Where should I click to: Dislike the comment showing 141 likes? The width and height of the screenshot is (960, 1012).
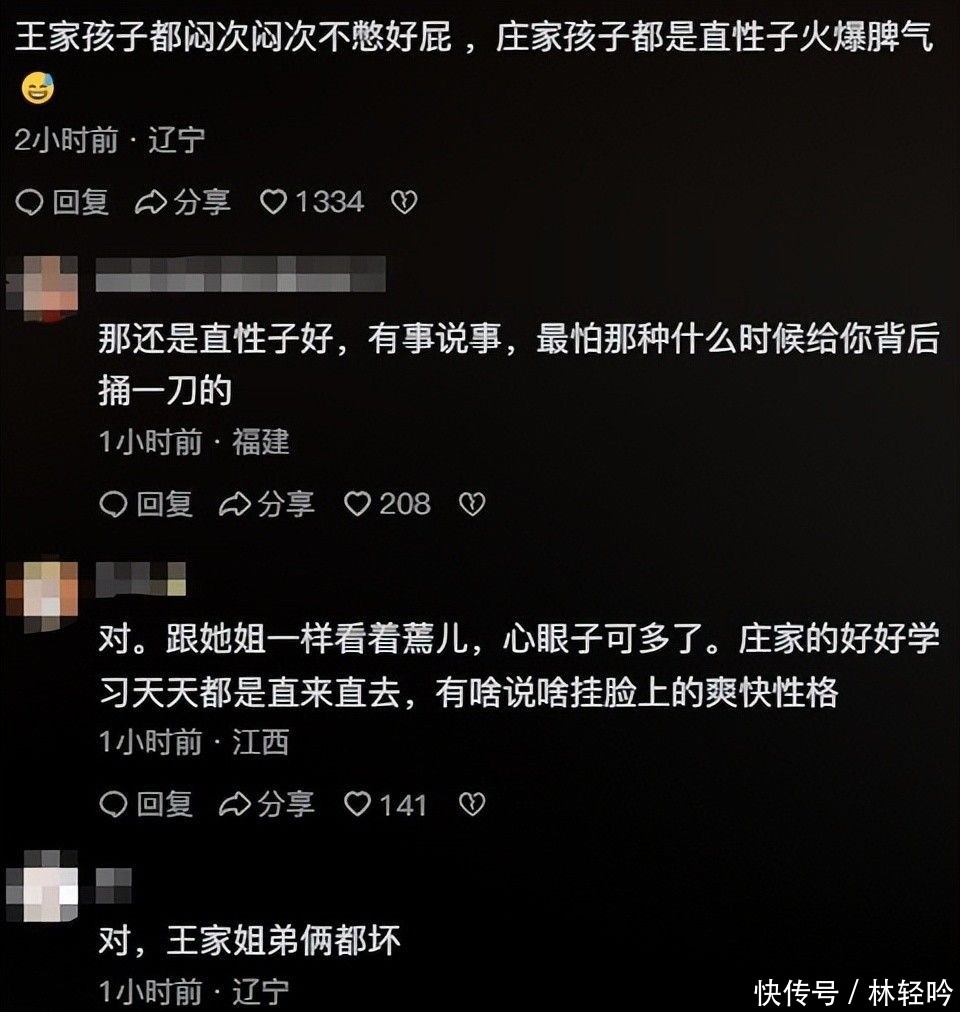(471, 803)
